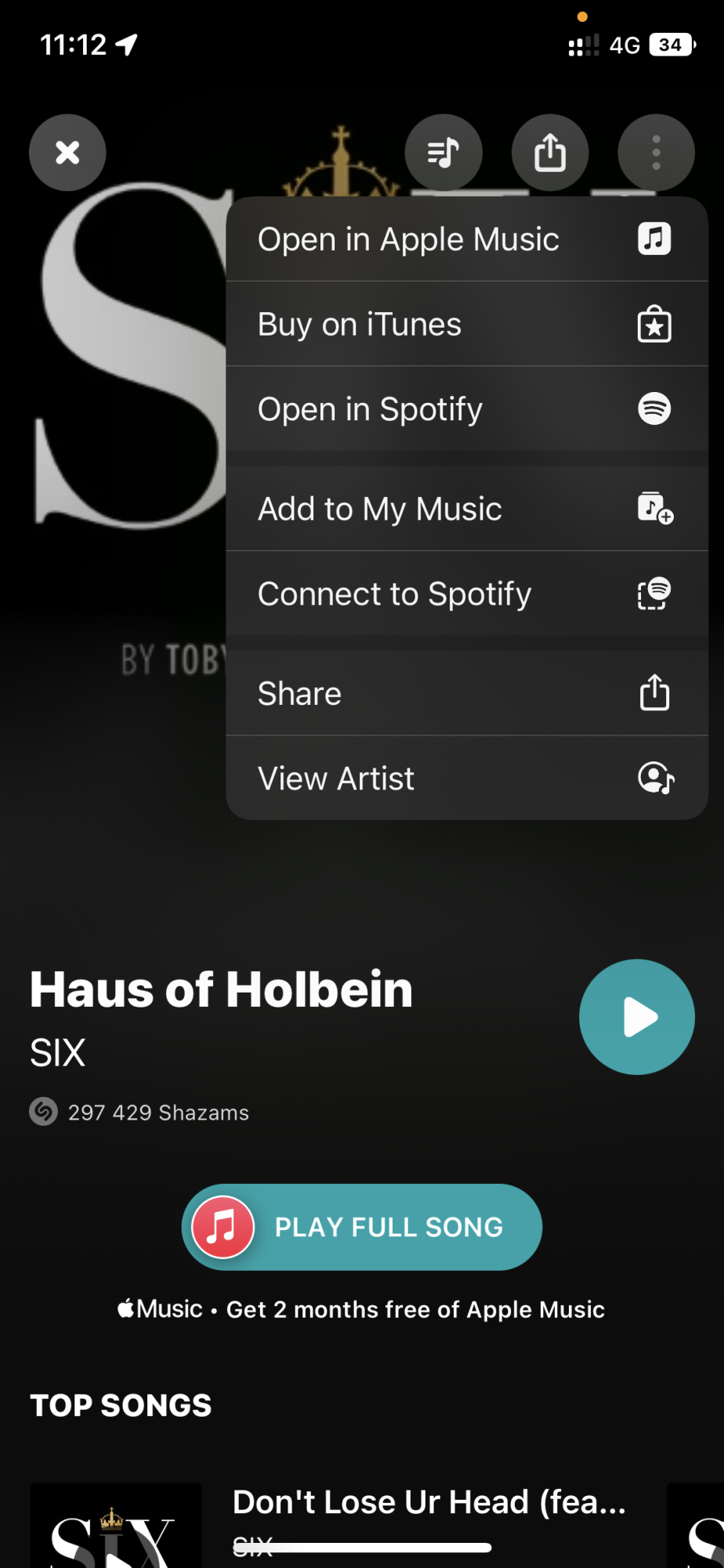Image resolution: width=724 pixels, height=1568 pixels.
Task: Open View Artist option
Action: [x=466, y=778]
